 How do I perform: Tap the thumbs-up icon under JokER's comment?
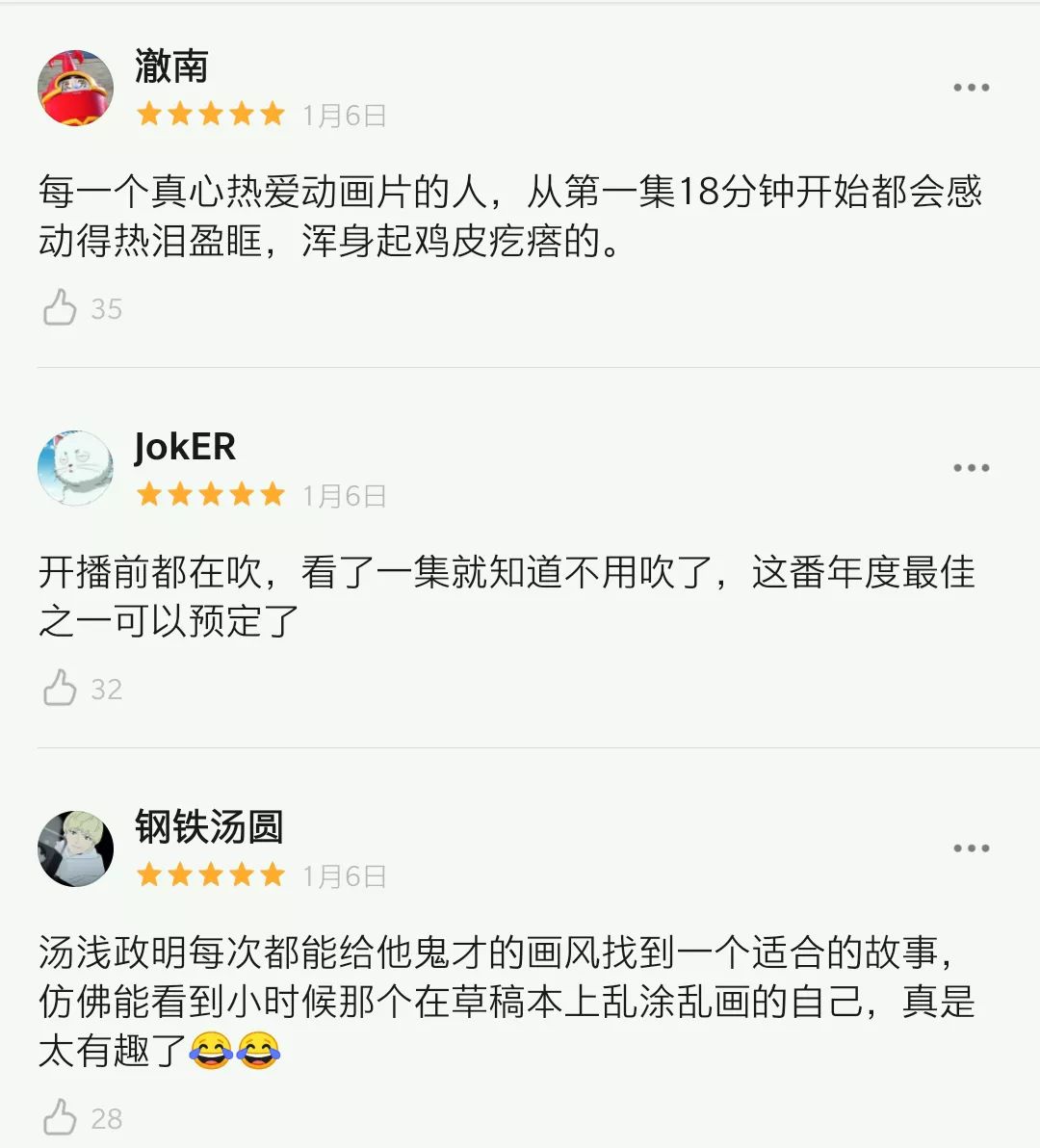(x=62, y=688)
